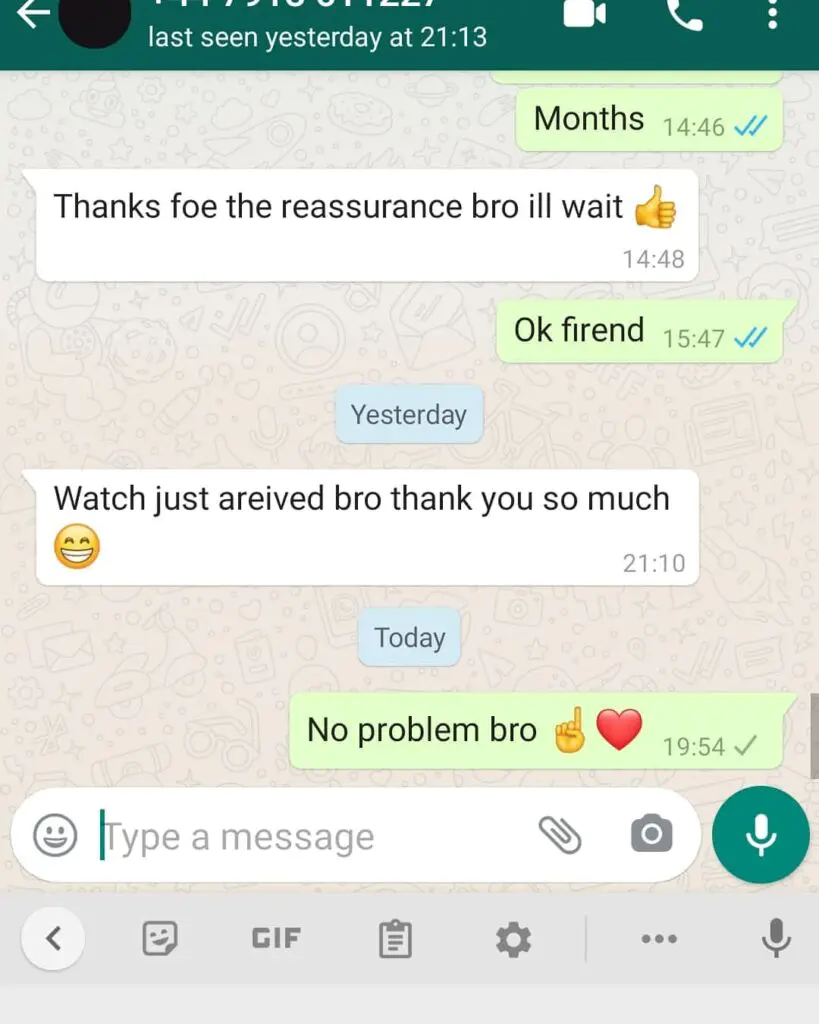Open keyboard settings gear
Image resolution: width=819 pixels, height=1024 pixels.
click(514, 939)
